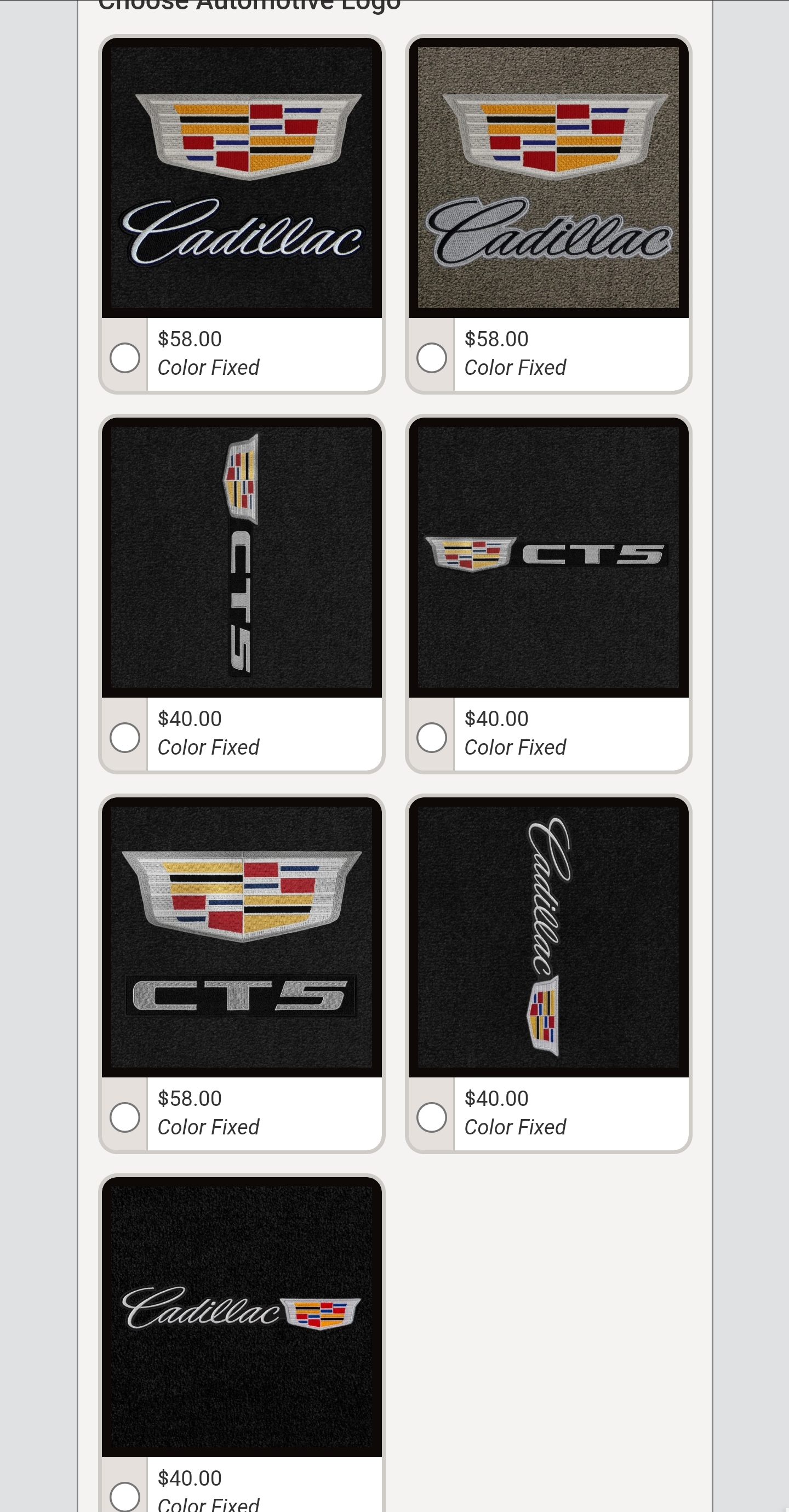
Task: Select the Cadillac crest and script logo on black carpet
Action: point(124,357)
